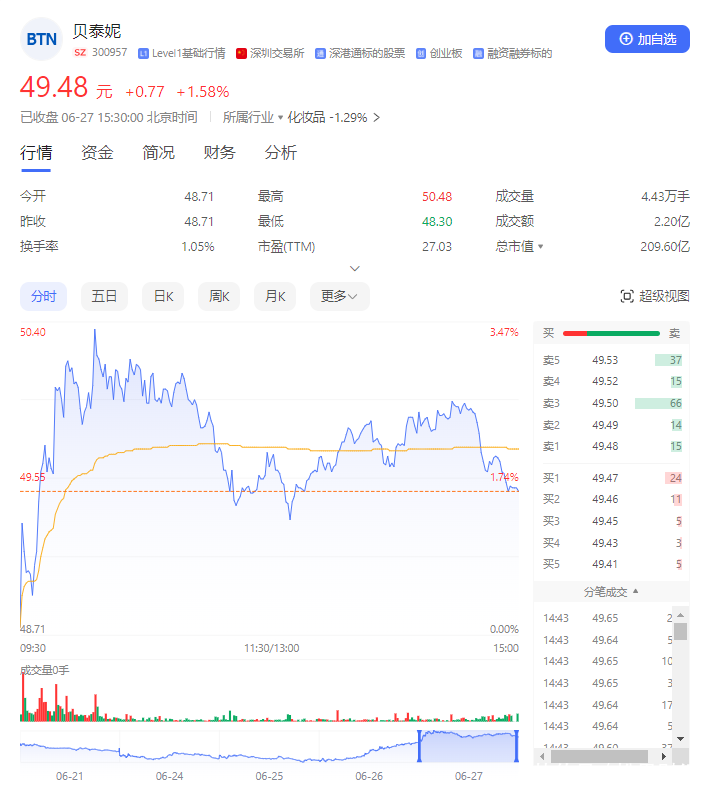Add 贝泰妮 to watchlist with 加自选
Viewport: 705px width, 788px height.
(647, 39)
